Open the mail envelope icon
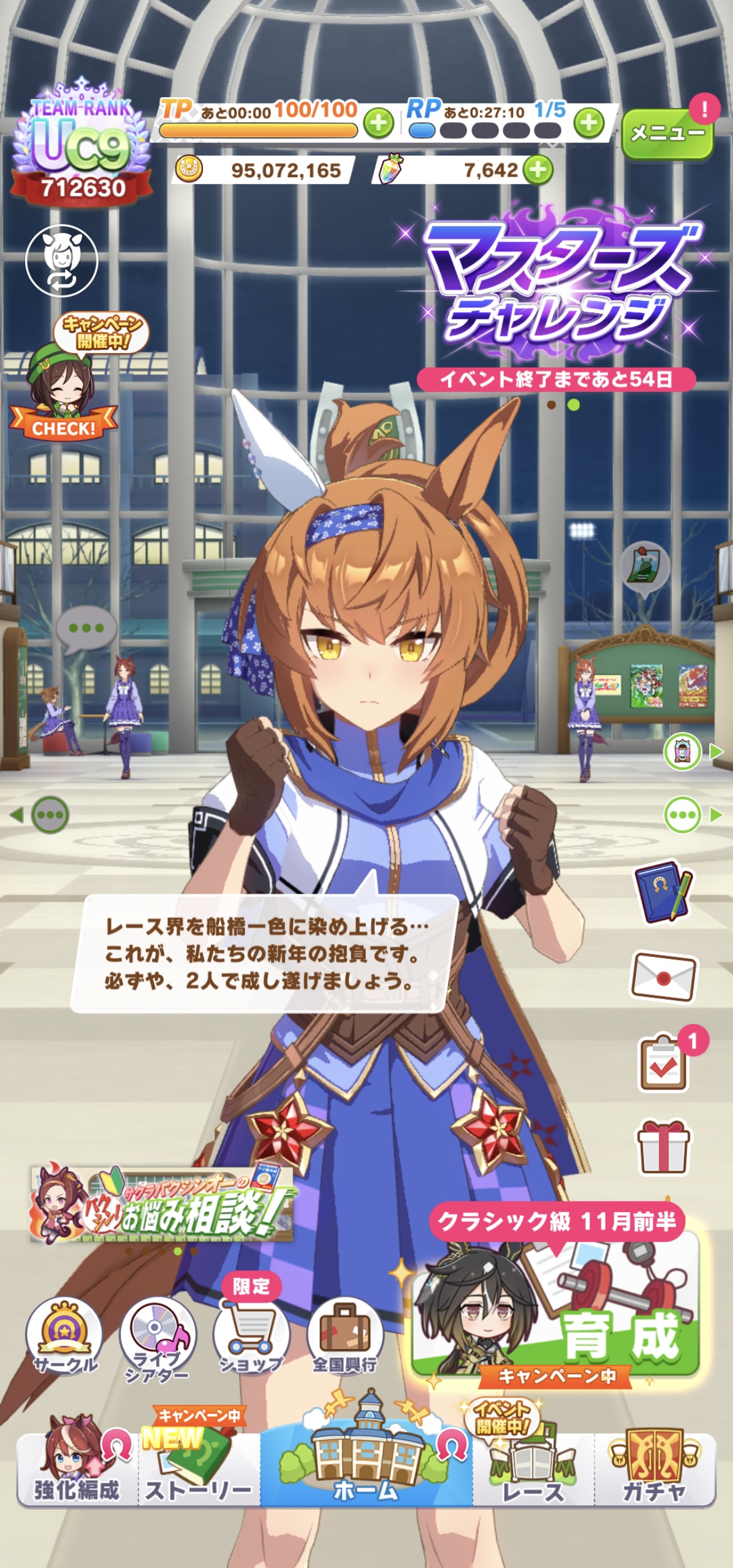Screen dimensions: 733x1568 coord(663,976)
